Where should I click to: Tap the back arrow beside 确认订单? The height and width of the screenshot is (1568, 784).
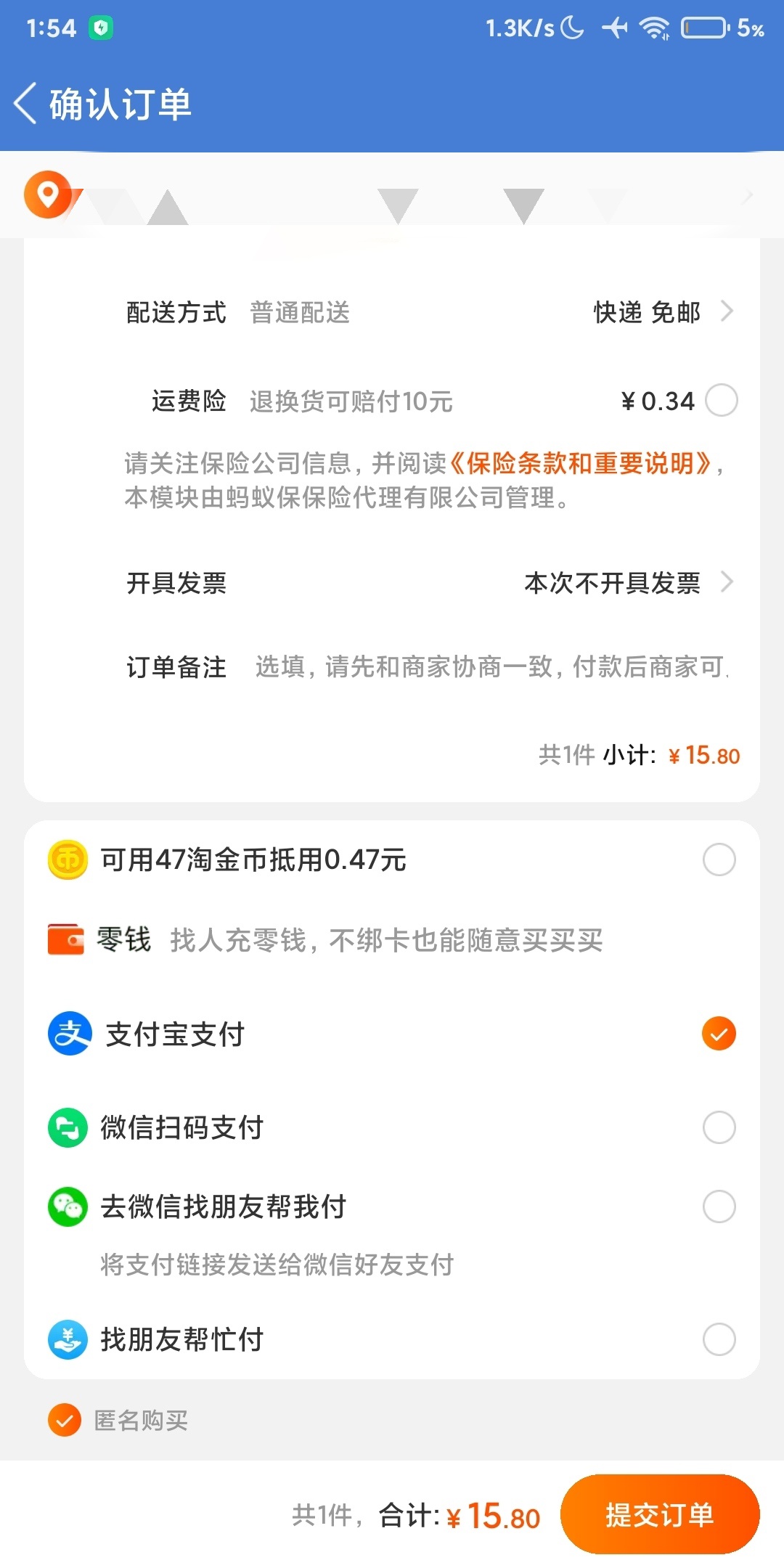[26, 103]
